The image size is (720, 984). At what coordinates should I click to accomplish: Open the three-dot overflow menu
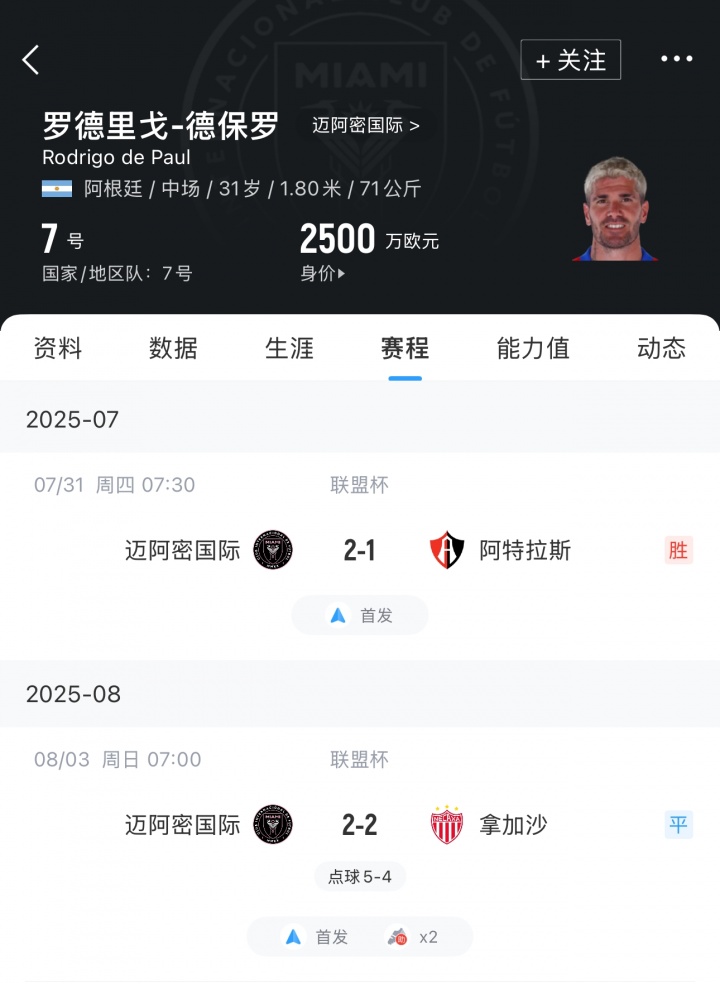[x=676, y=60]
